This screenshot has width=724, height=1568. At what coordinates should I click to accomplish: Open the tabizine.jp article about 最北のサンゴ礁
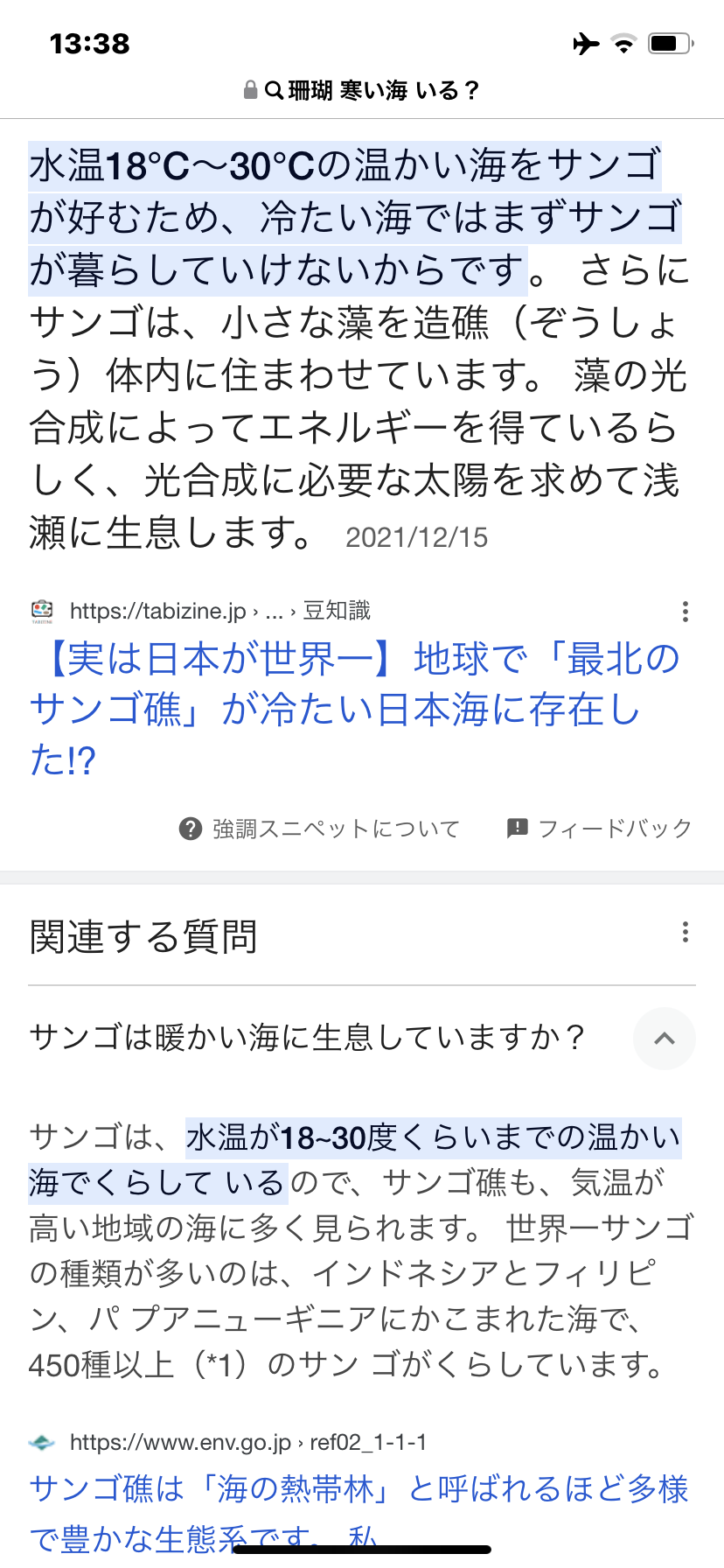point(354,710)
